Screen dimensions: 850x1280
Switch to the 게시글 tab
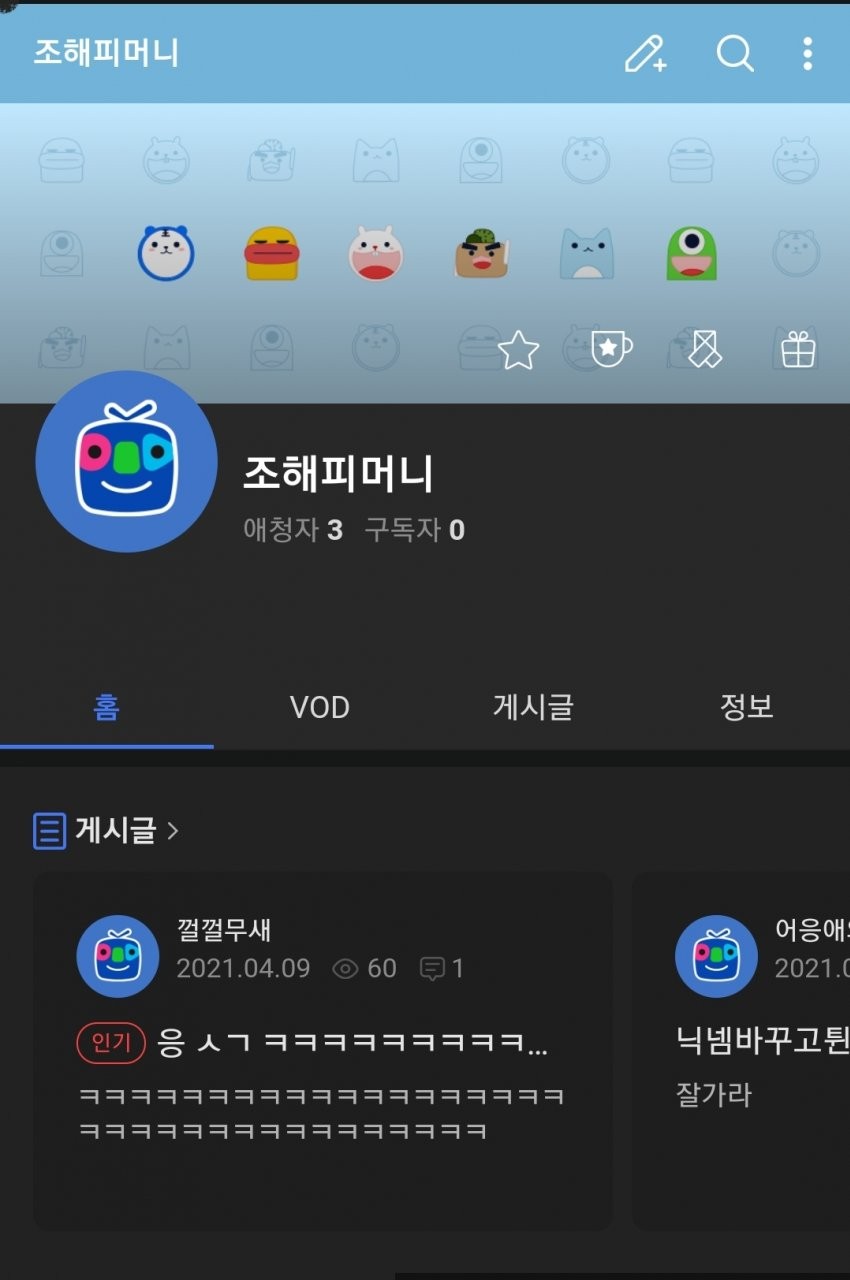532,708
